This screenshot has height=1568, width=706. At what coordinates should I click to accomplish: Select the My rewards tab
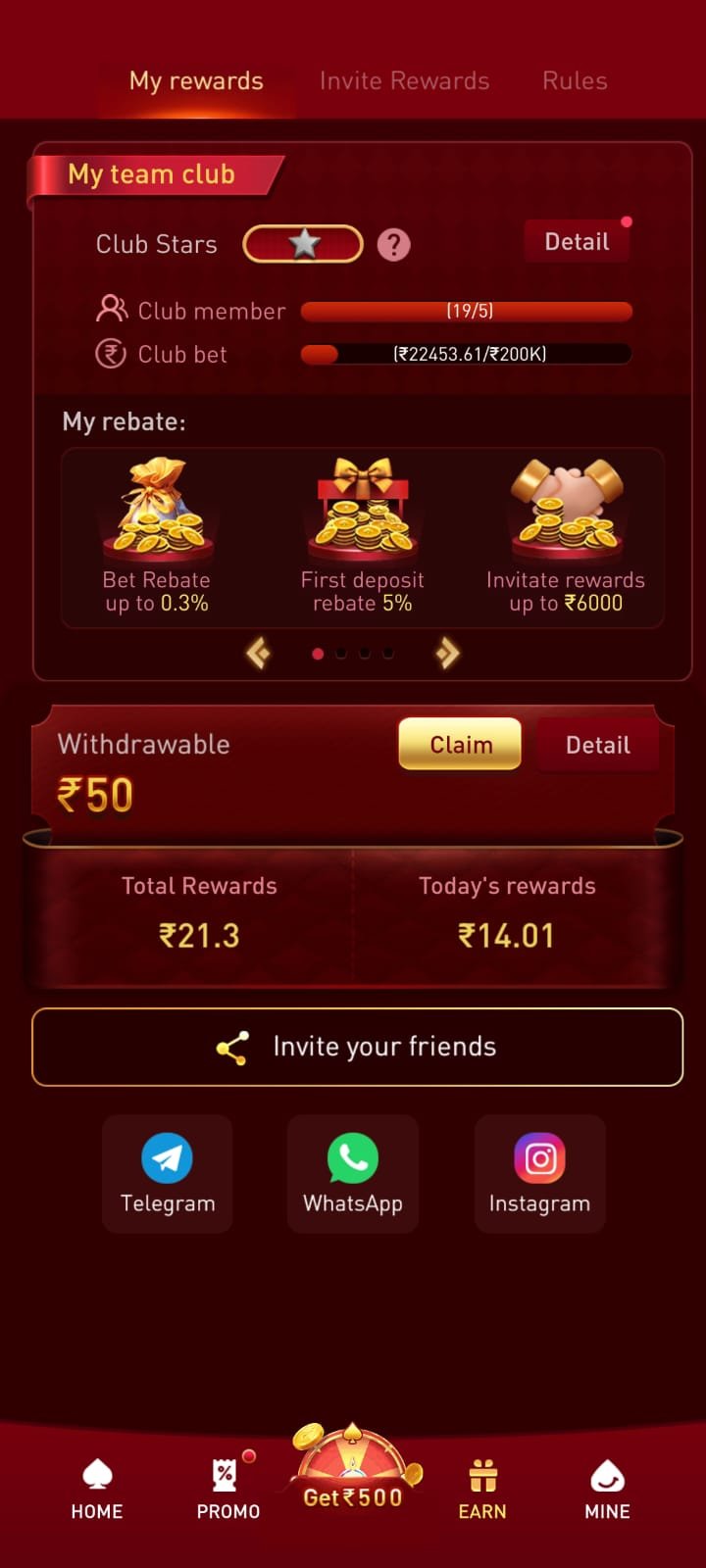tap(196, 80)
